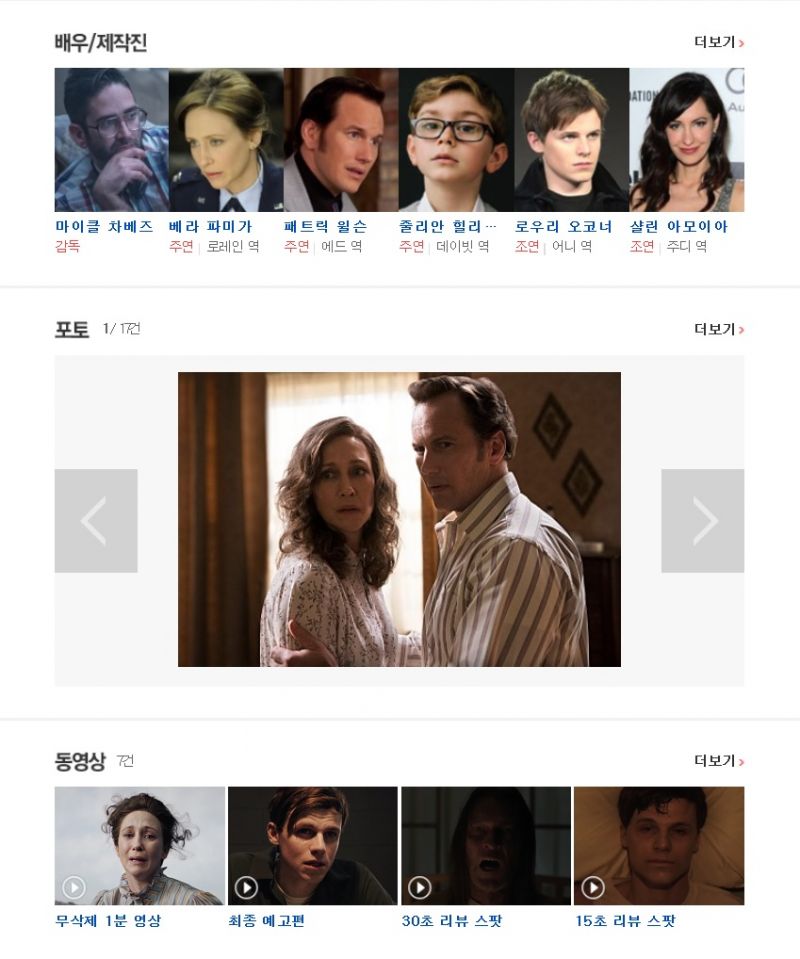This screenshot has width=800, height=959.
Task: Play the 무삭제 1분 영상 video
Action: [139, 846]
